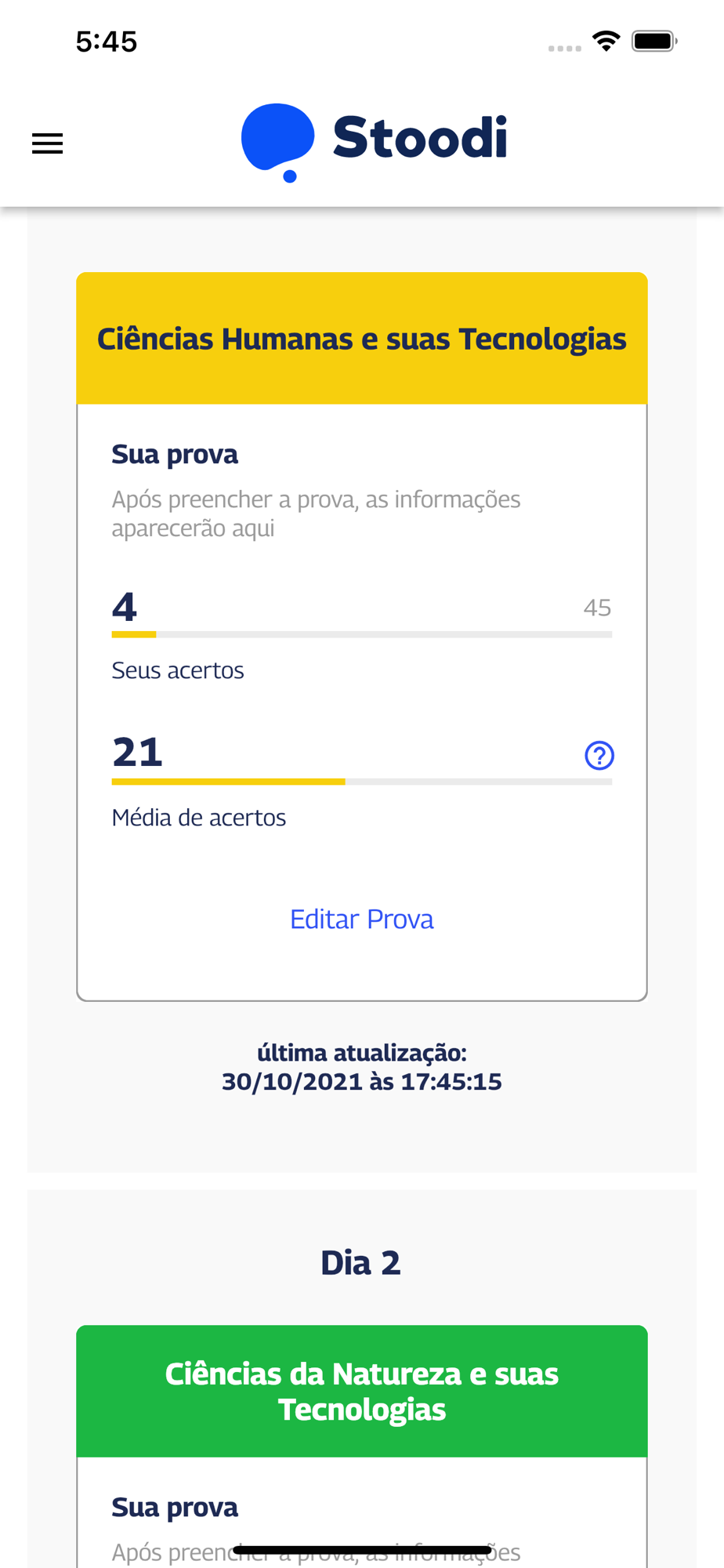This screenshot has height=1568, width=724.
Task: Open the hamburger navigation menu
Action: pos(47,143)
